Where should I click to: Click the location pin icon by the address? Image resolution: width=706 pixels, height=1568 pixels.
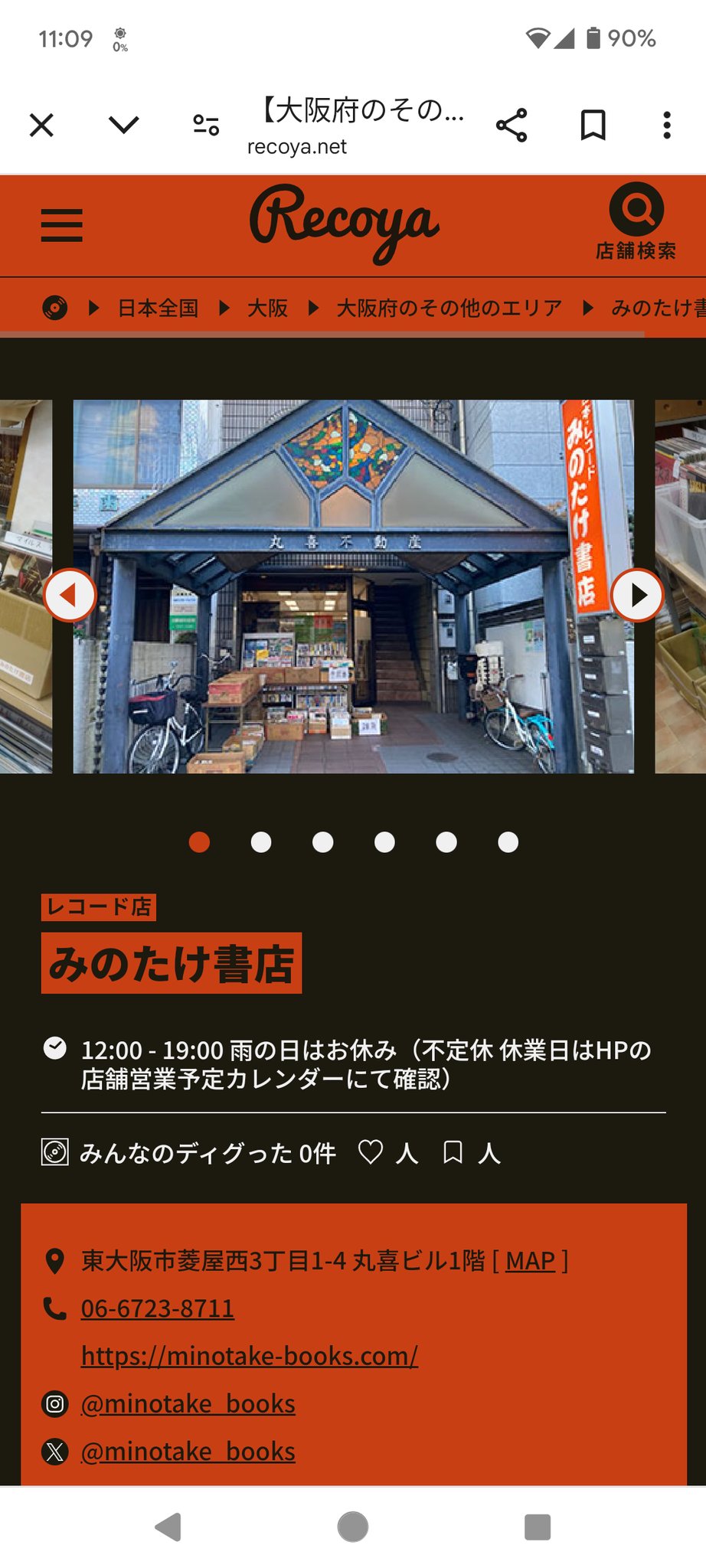click(54, 1260)
